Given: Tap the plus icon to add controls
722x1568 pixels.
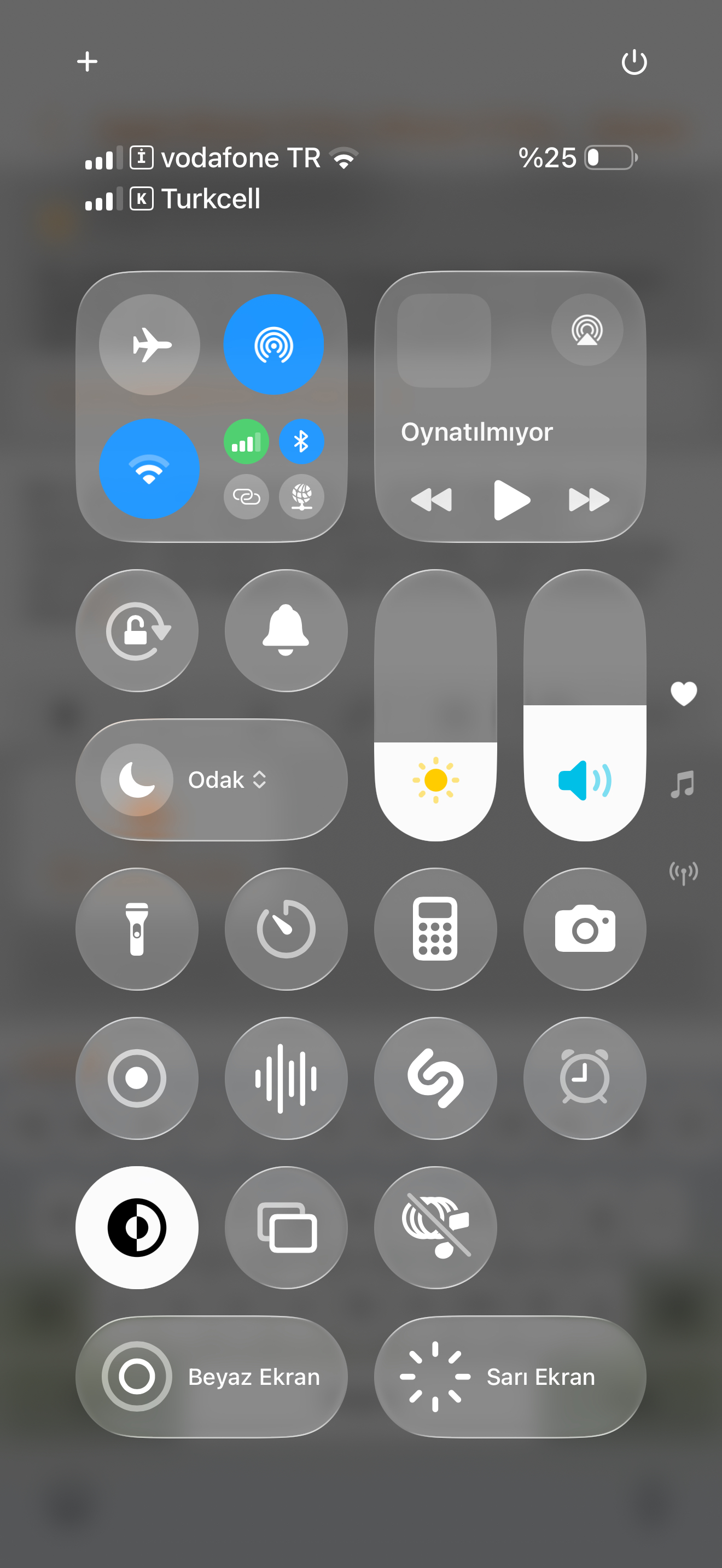Looking at the screenshot, I should click(x=87, y=61).
